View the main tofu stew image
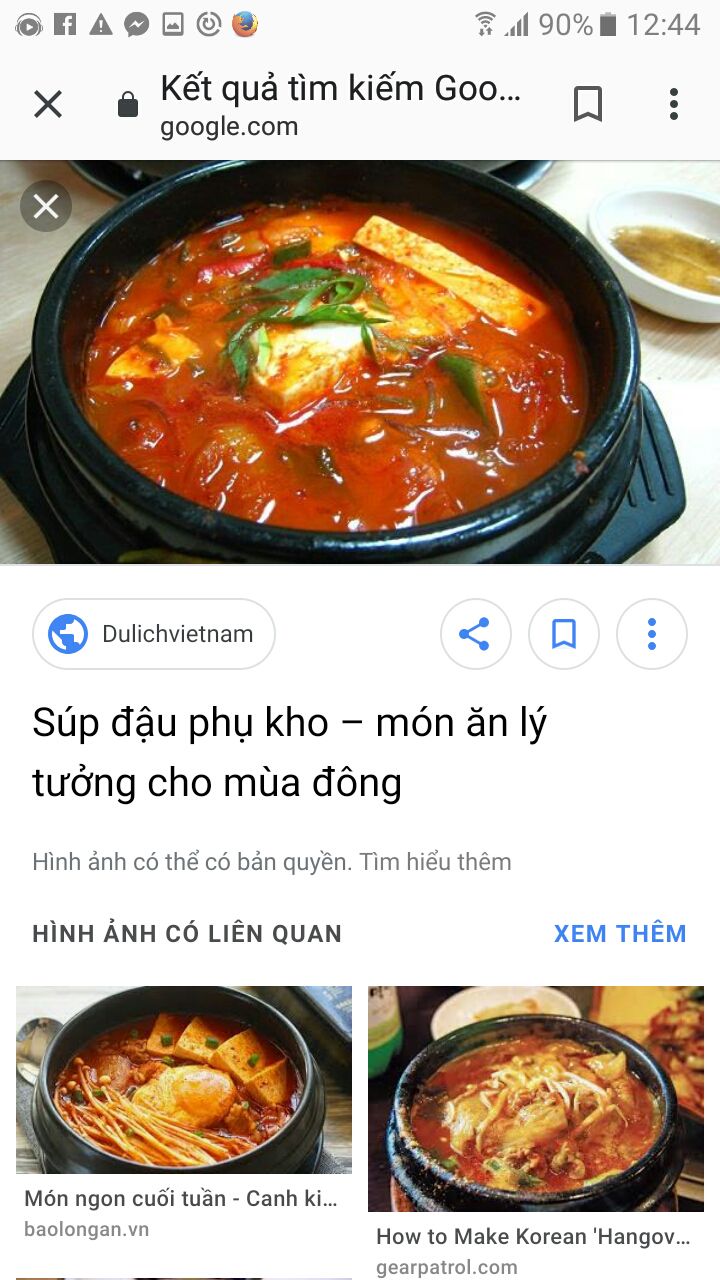 pyautogui.click(x=360, y=362)
